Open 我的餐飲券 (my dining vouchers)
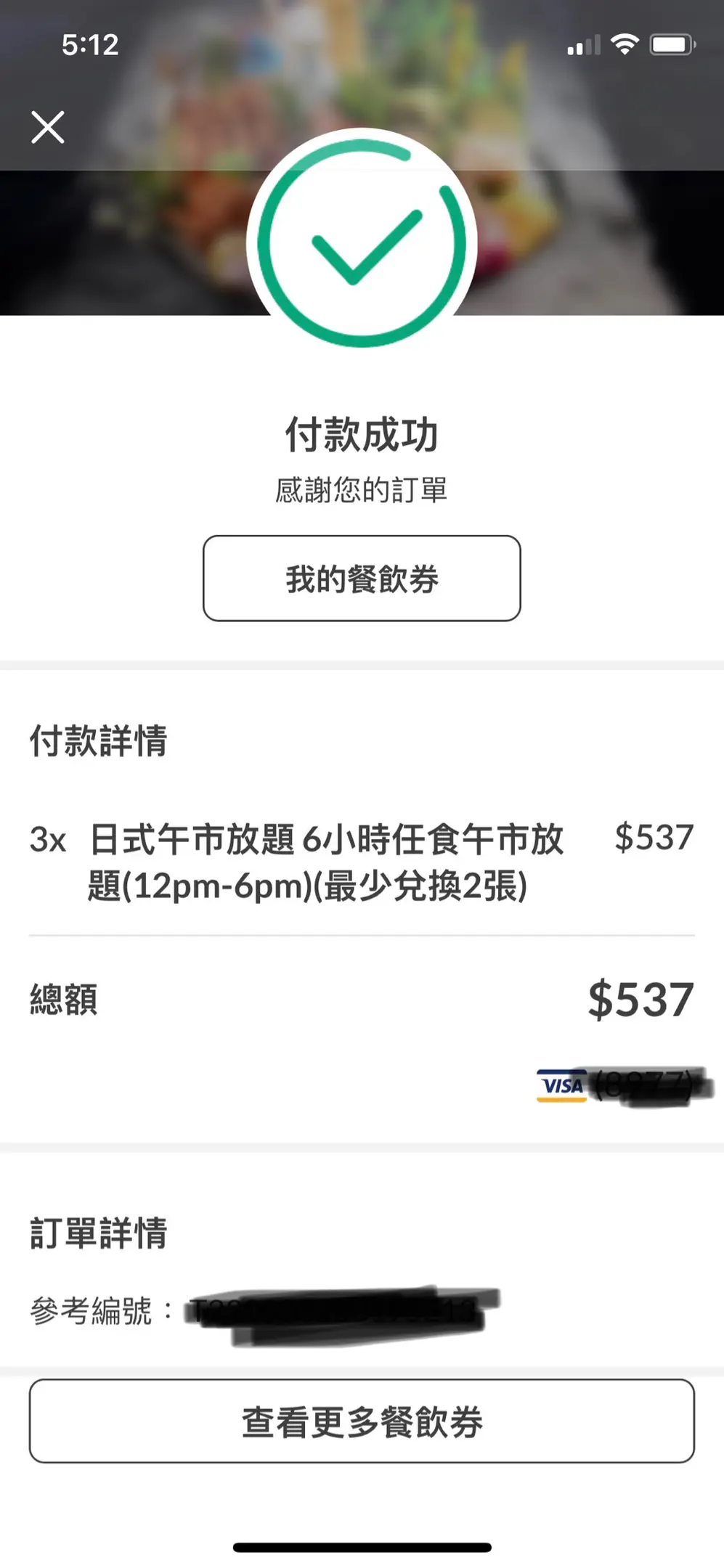The height and width of the screenshot is (1568, 724). [362, 579]
